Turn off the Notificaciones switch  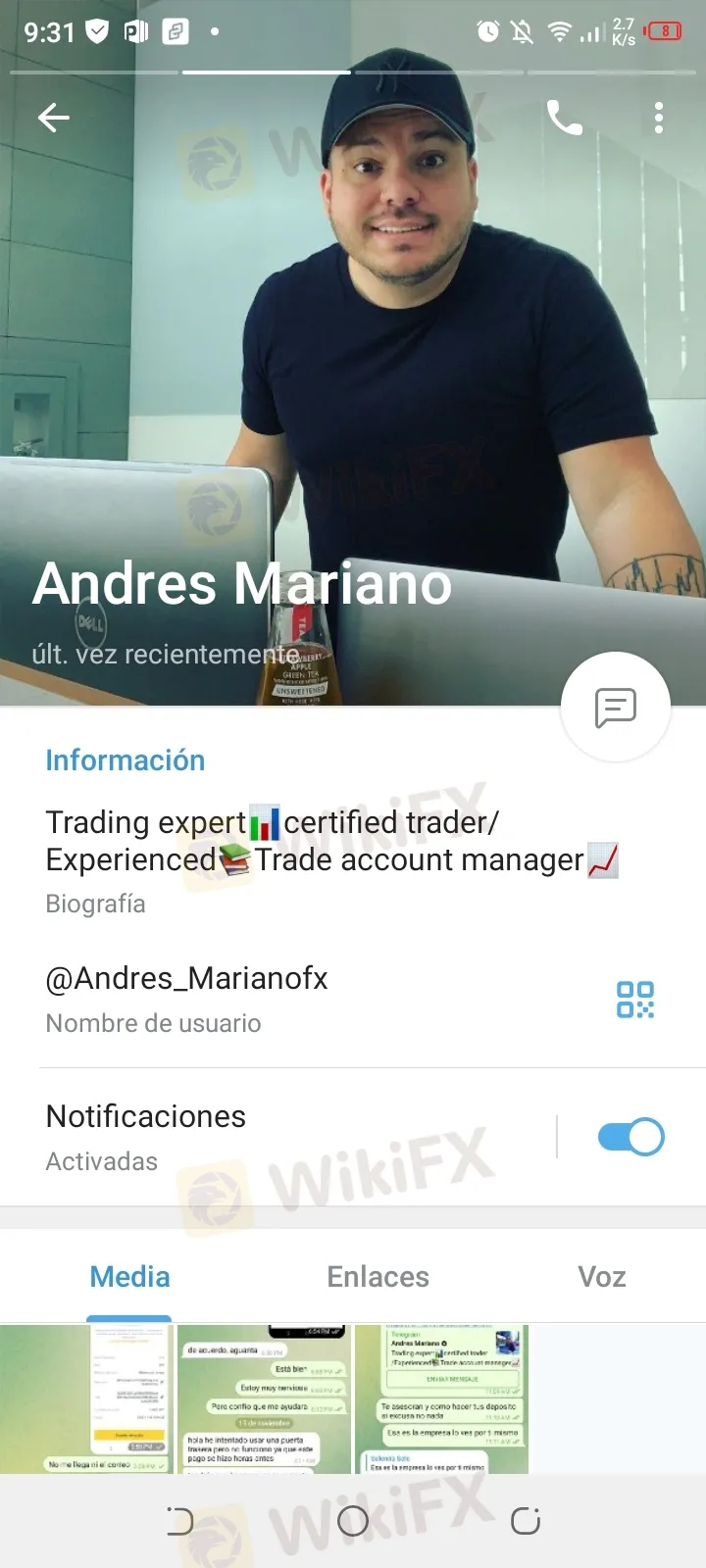click(630, 1137)
